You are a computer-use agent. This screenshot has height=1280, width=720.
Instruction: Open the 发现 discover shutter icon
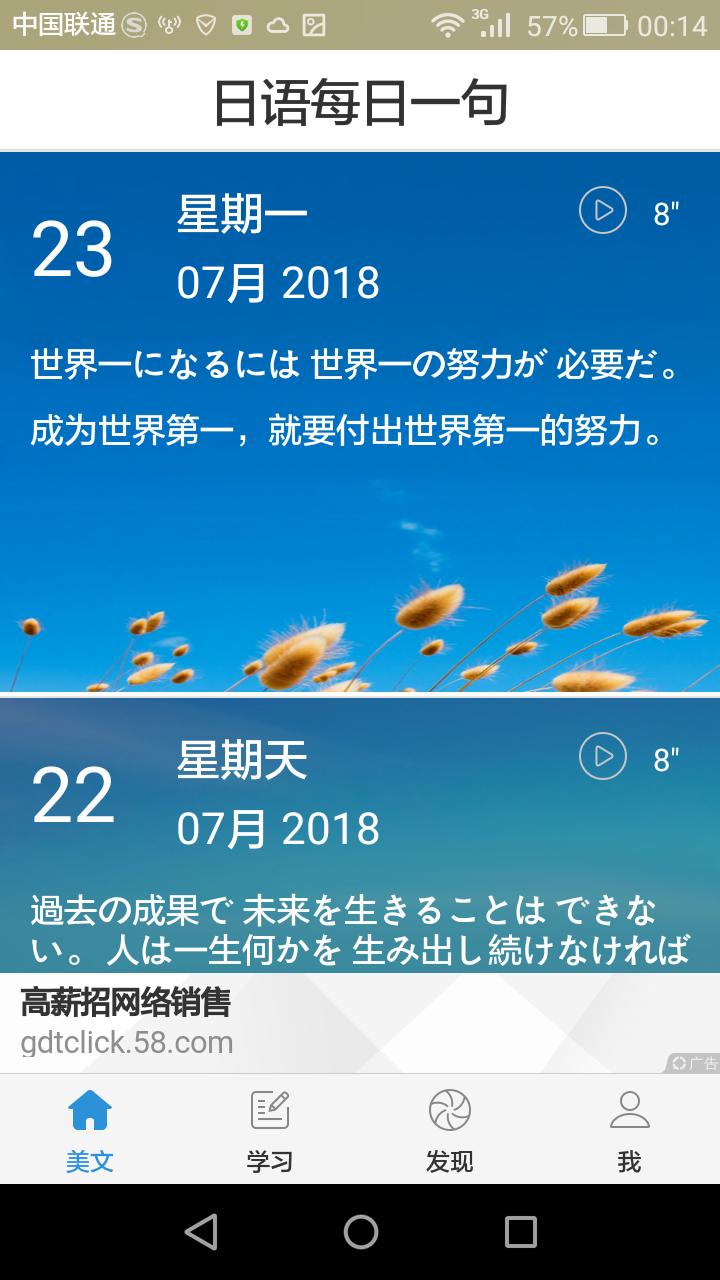click(449, 1108)
